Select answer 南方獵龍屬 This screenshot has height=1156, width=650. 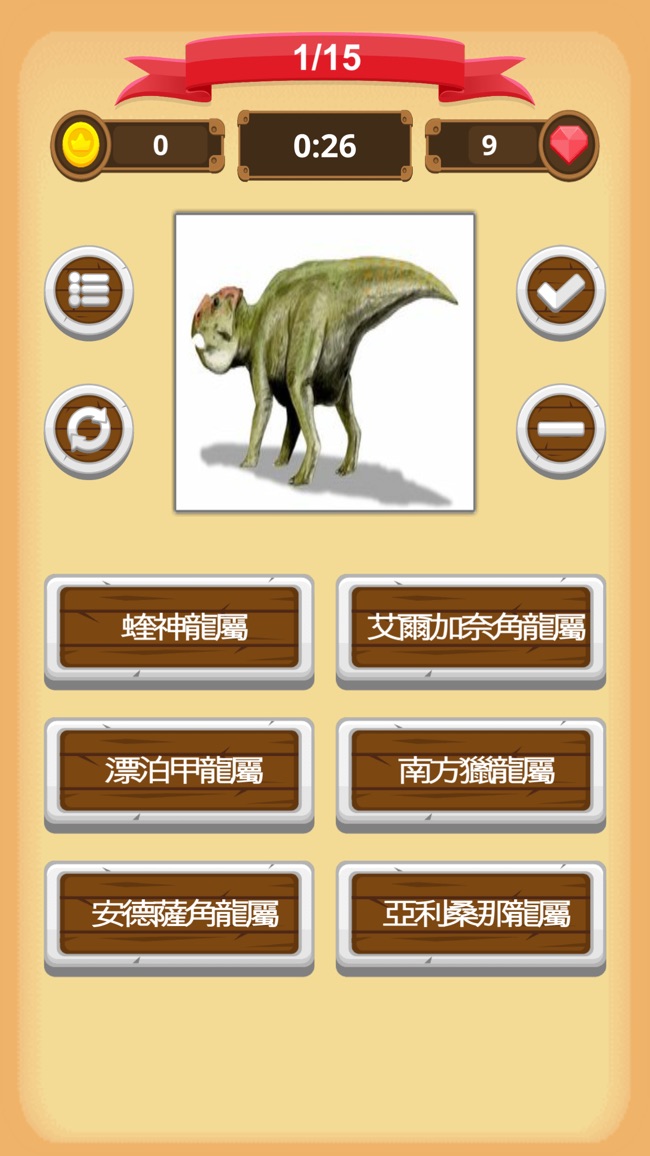(x=471, y=771)
